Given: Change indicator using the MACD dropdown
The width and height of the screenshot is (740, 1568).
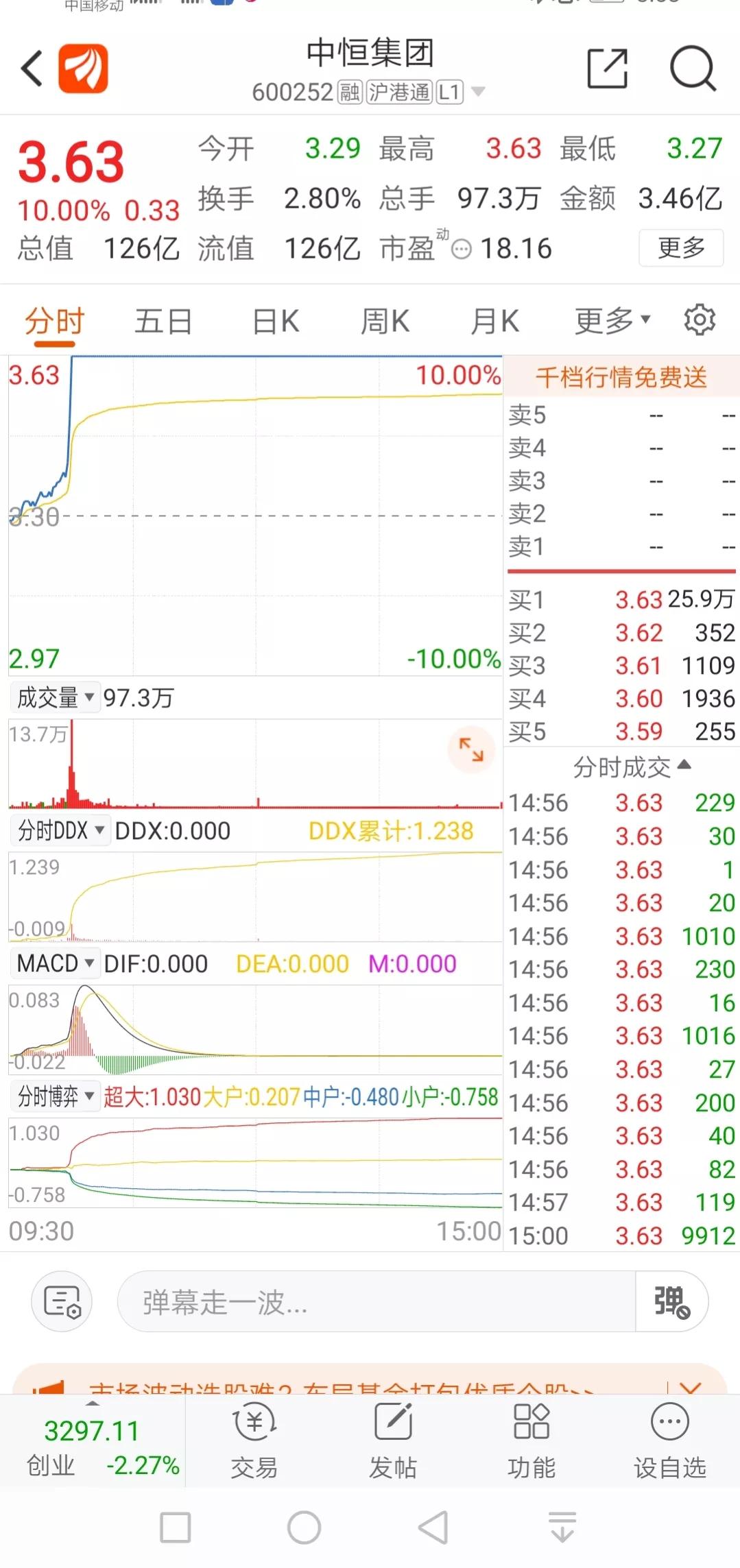Looking at the screenshot, I should 55,963.
